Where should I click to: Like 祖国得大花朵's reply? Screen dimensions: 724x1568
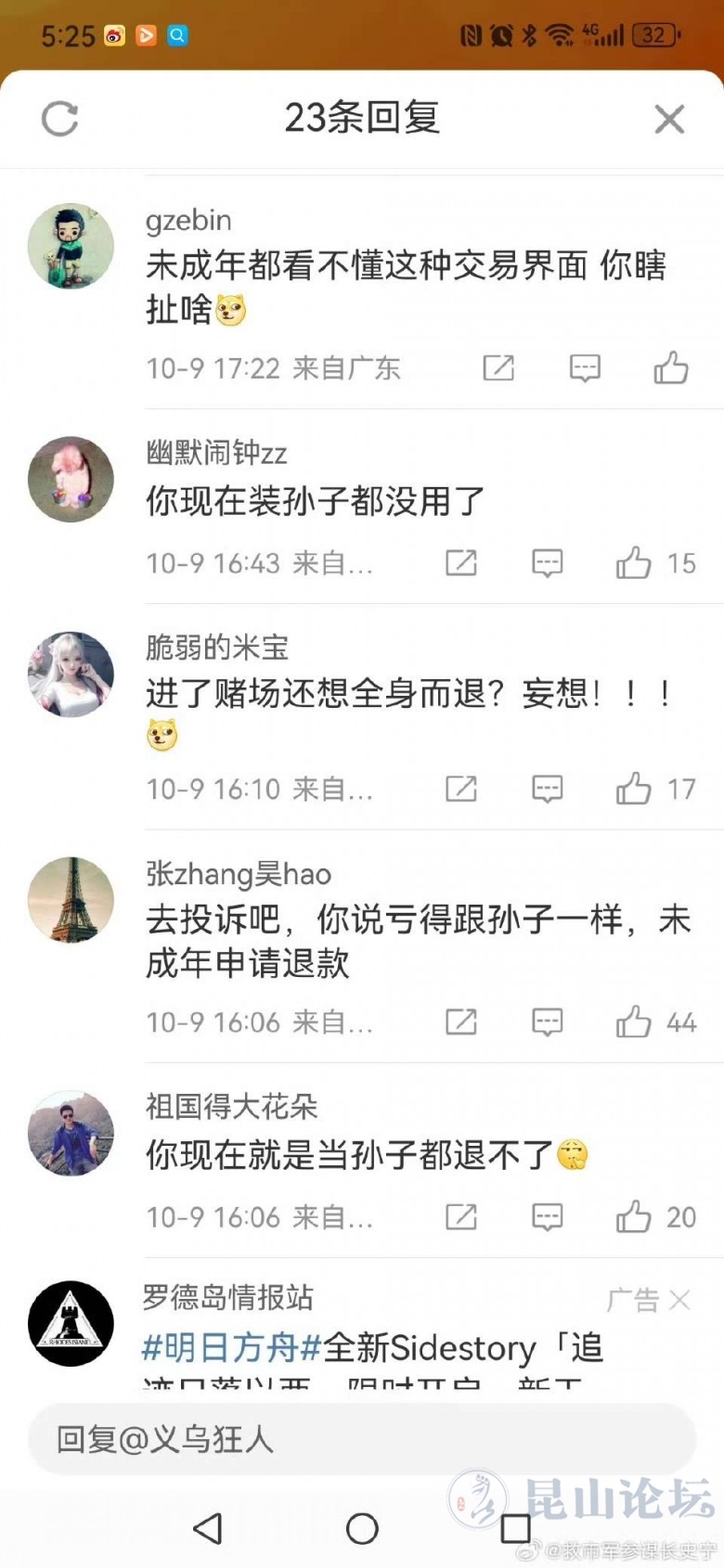[634, 1217]
